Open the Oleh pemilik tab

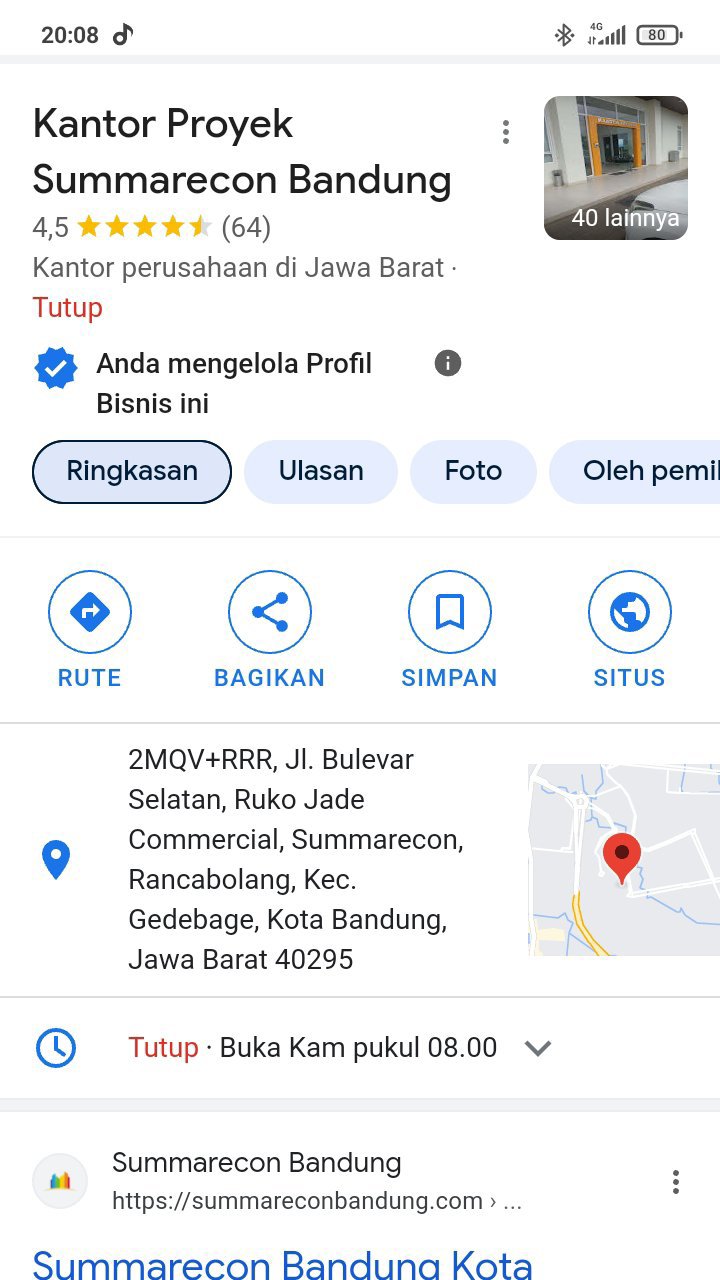tap(640, 471)
